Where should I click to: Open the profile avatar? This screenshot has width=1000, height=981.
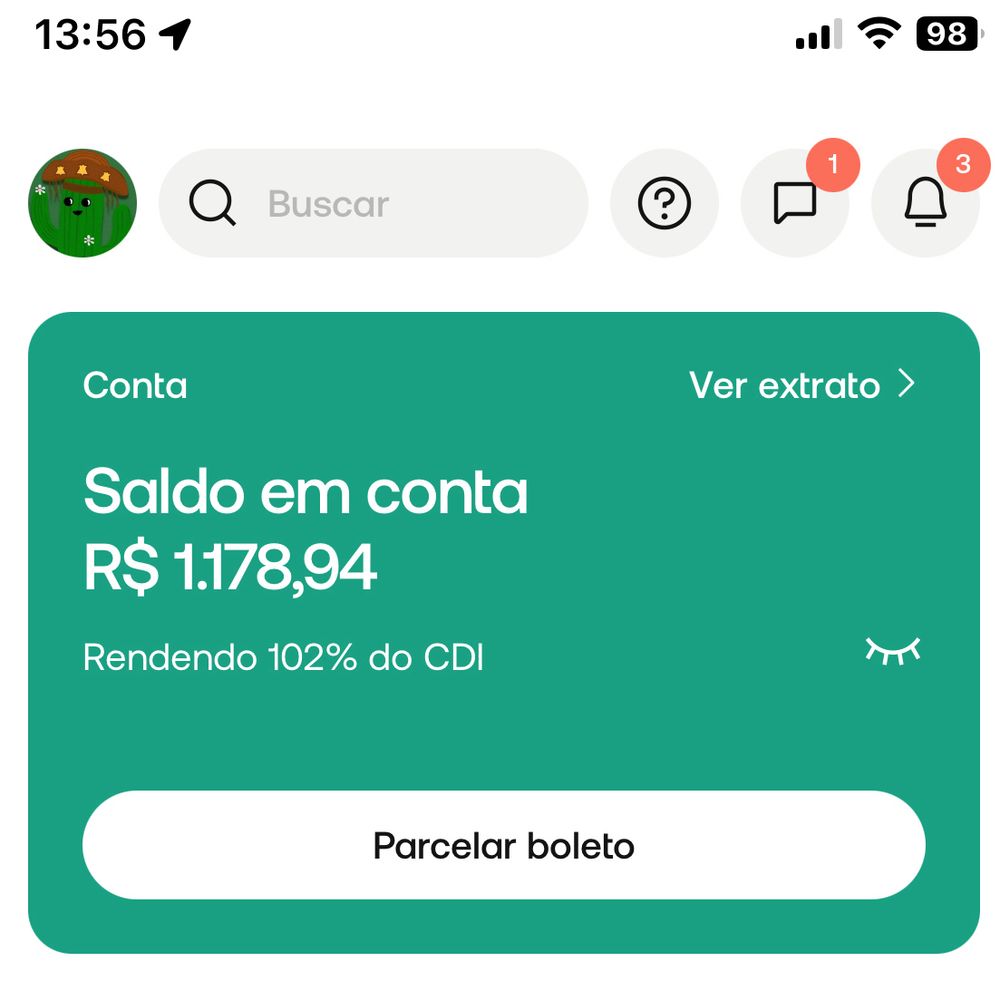point(82,204)
